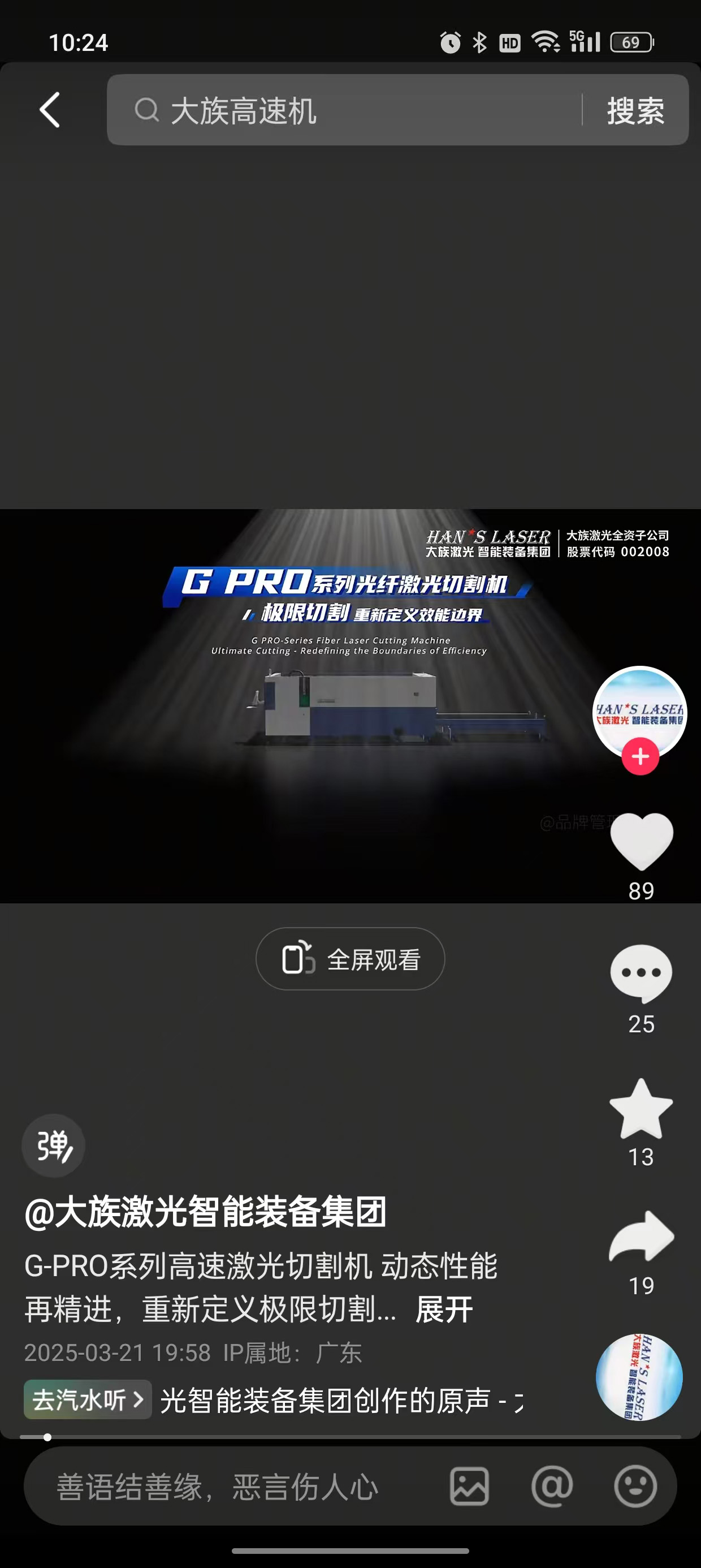Tap 全屏观看 to watch fullscreen
Viewport: 701px width, 1568px height.
(x=350, y=959)
